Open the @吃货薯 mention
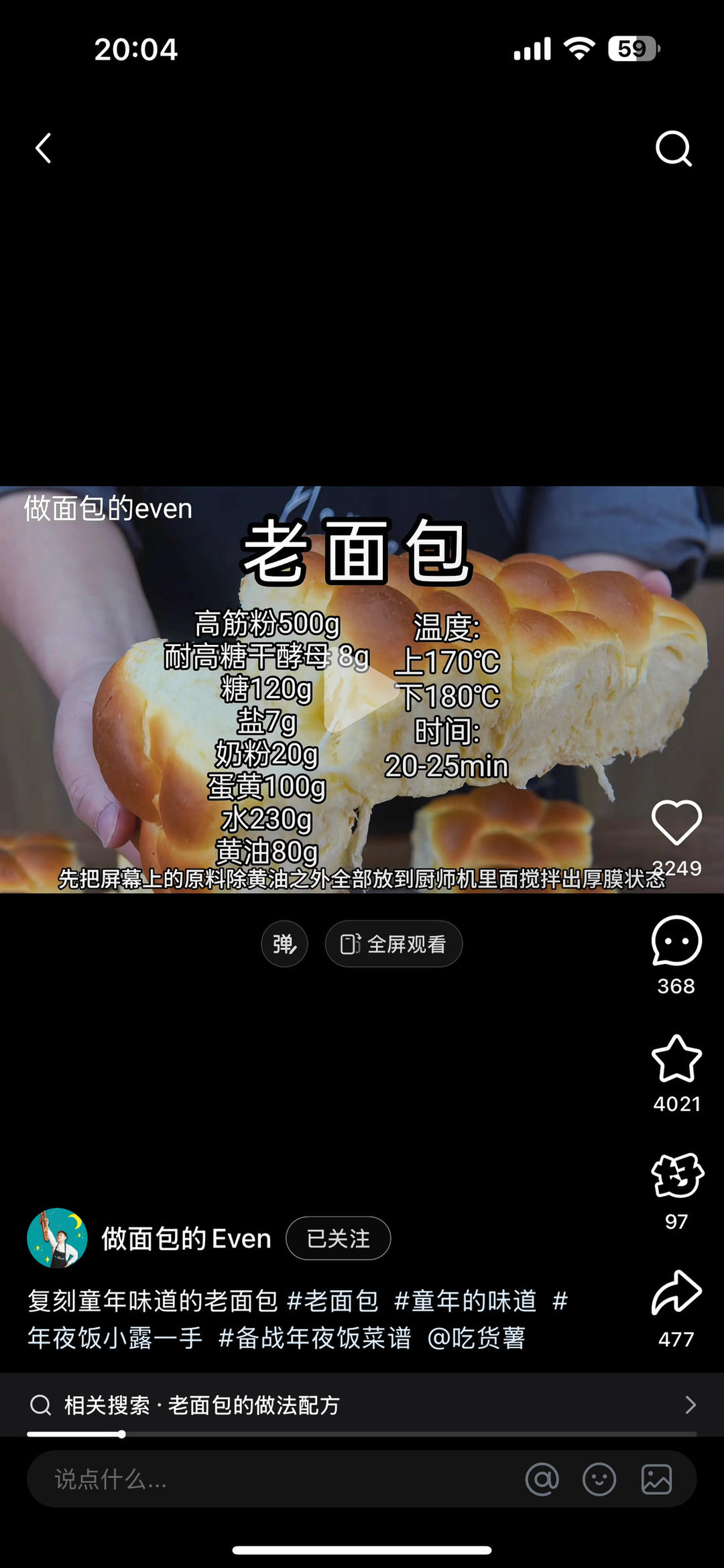724x1568 pixels. click(x=477, y=1338)
